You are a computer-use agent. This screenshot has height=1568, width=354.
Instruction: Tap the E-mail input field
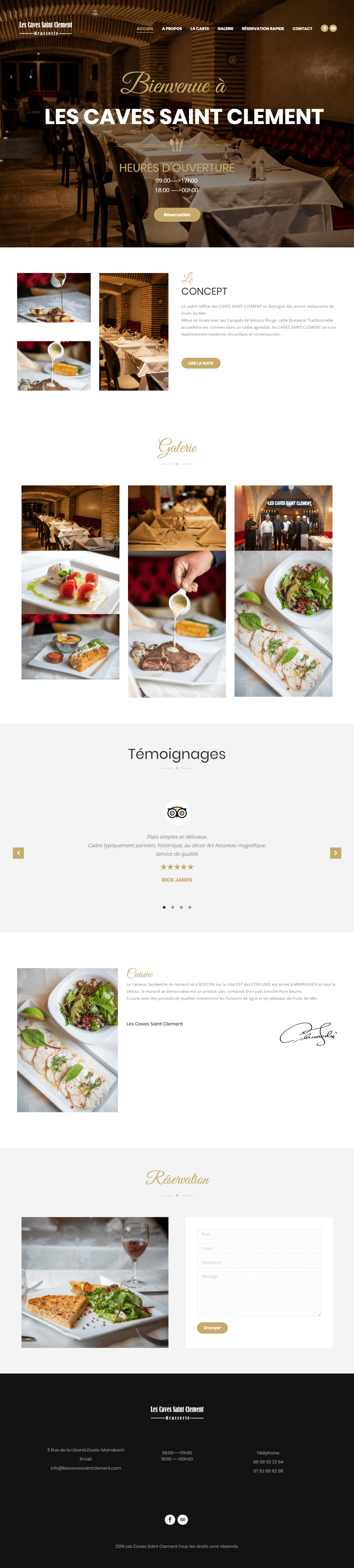259,1248
